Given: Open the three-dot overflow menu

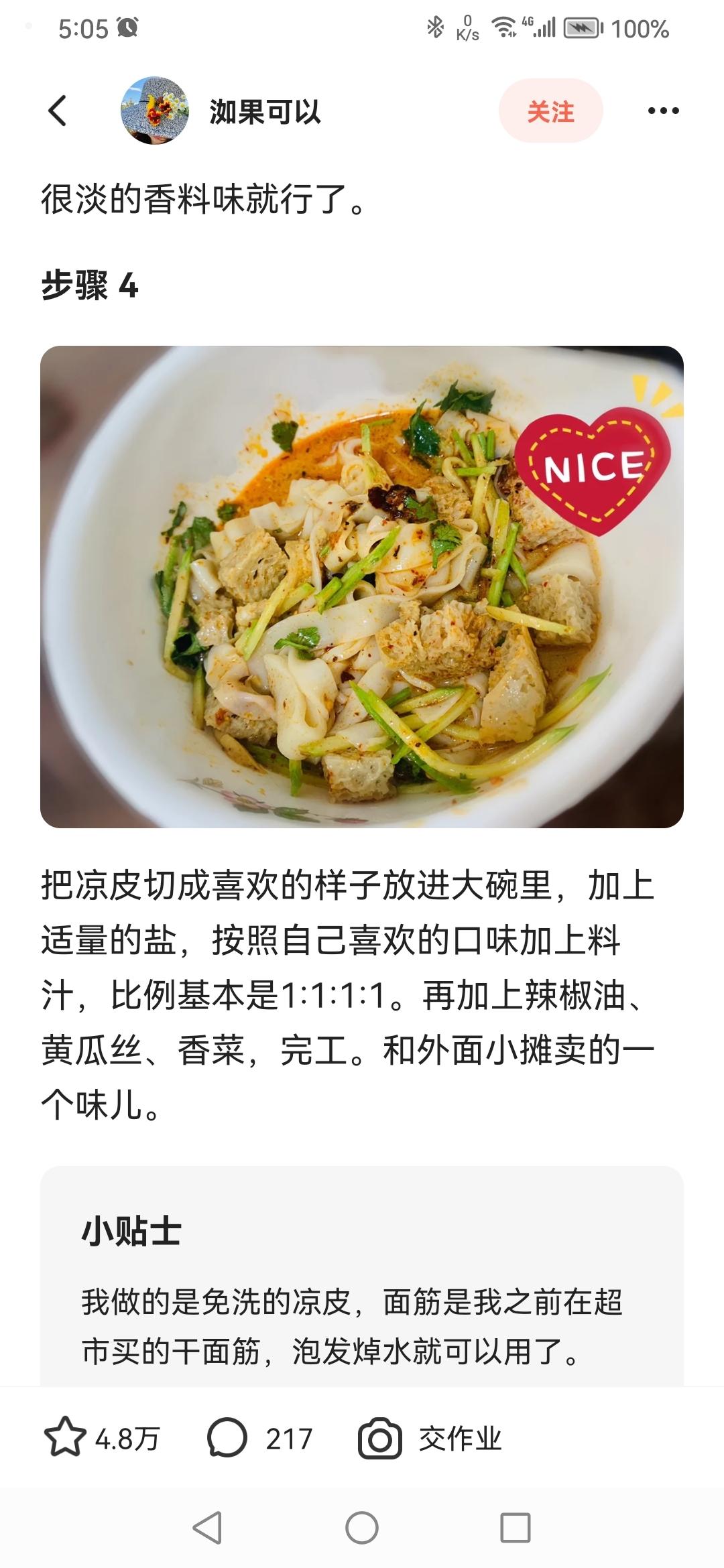Looking at the screenshot, I should coord(663,111).
